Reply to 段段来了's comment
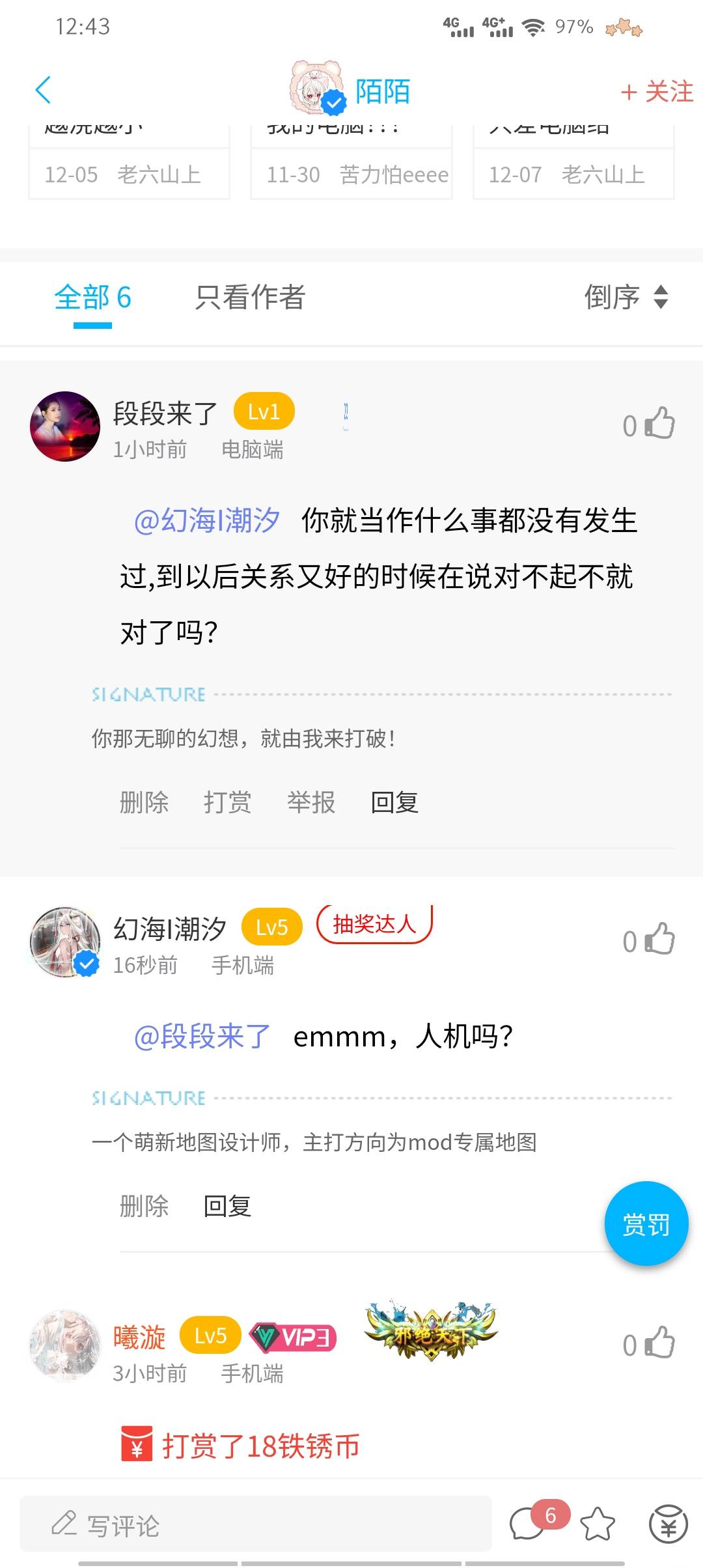The height and width of the screenshot is (1568, 703). pyautogui.click(x=394, y=802)
